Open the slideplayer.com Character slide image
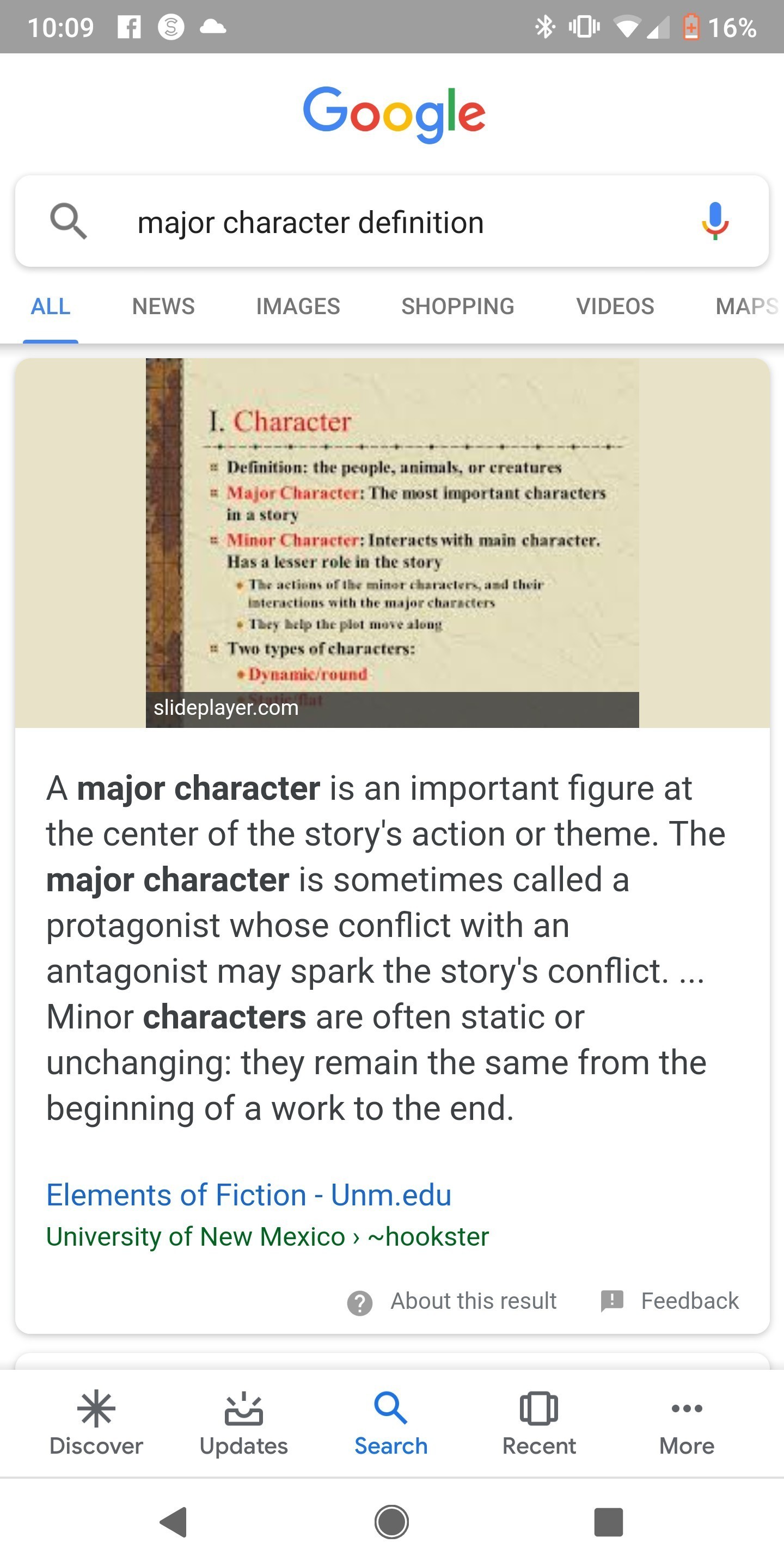 (x=392, y=542)
